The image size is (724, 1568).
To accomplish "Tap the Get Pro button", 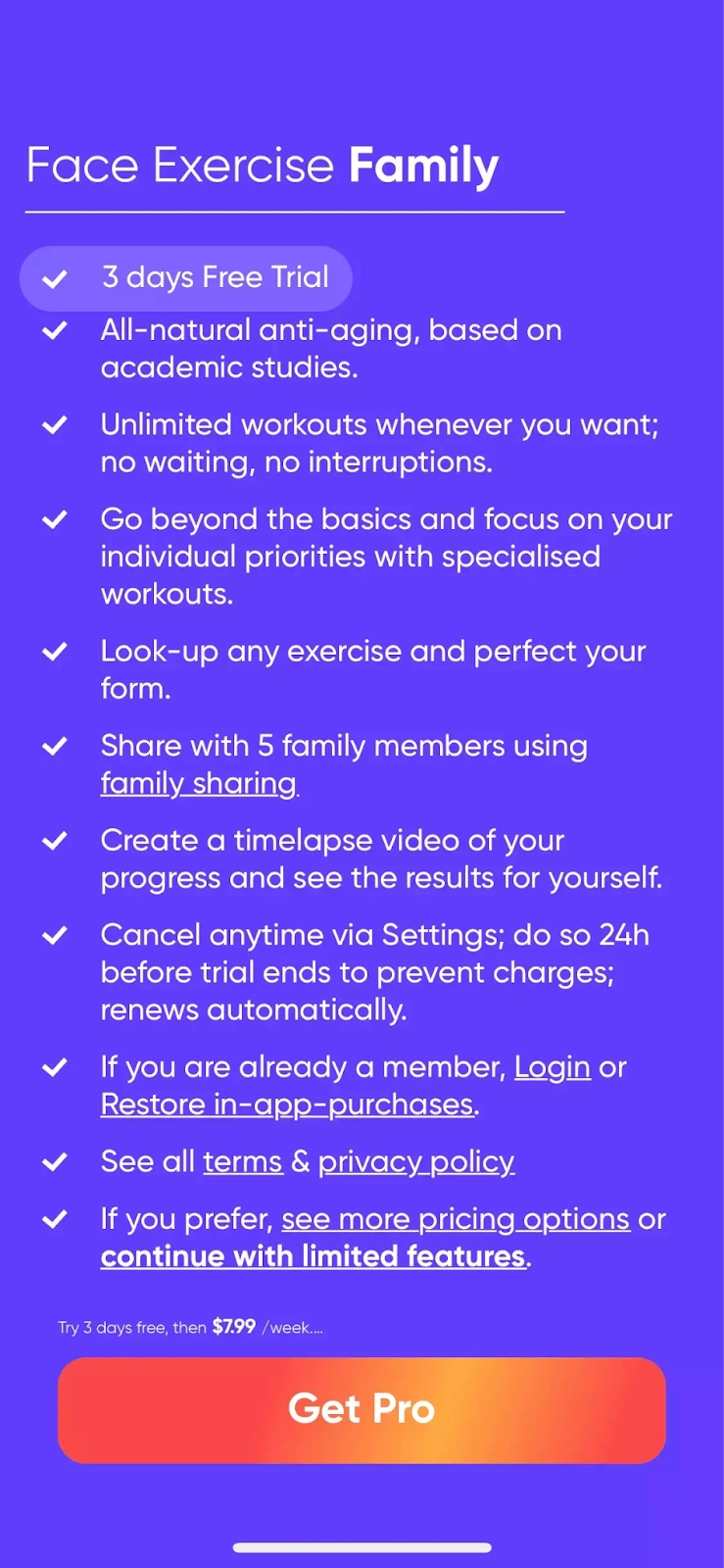I will (362, 1409).
